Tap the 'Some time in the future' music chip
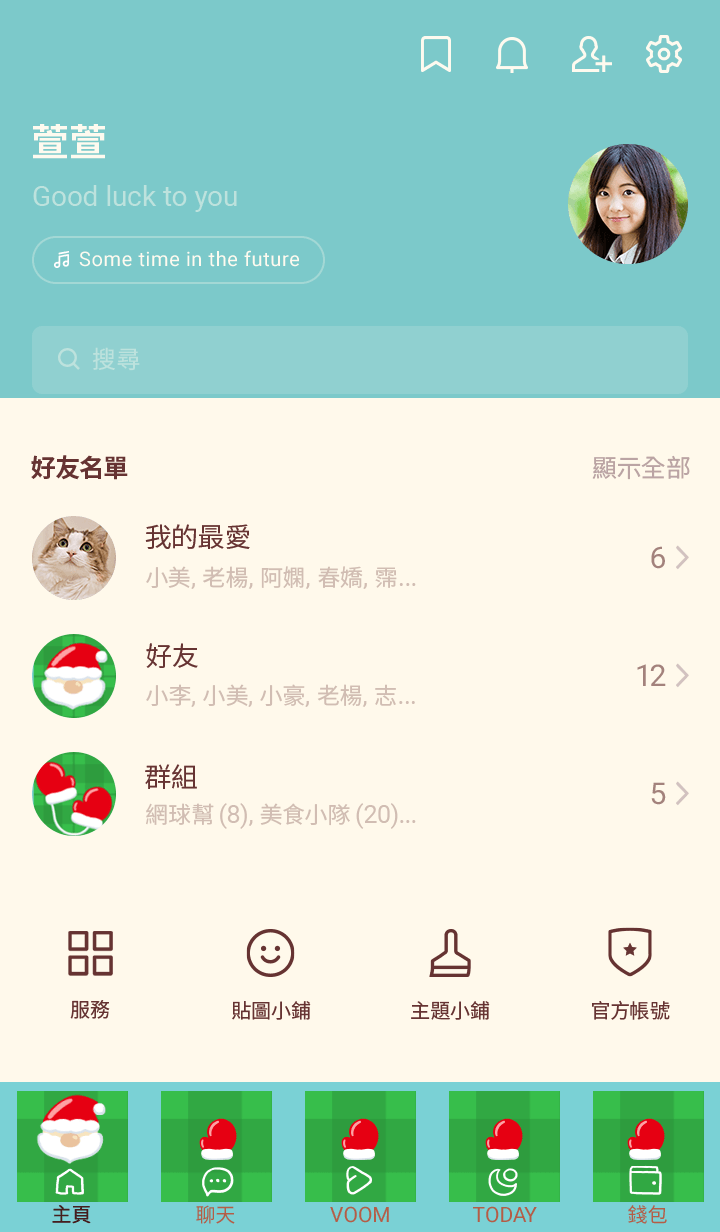This screenshot has height=1232, width=720. tap(178, 260)
